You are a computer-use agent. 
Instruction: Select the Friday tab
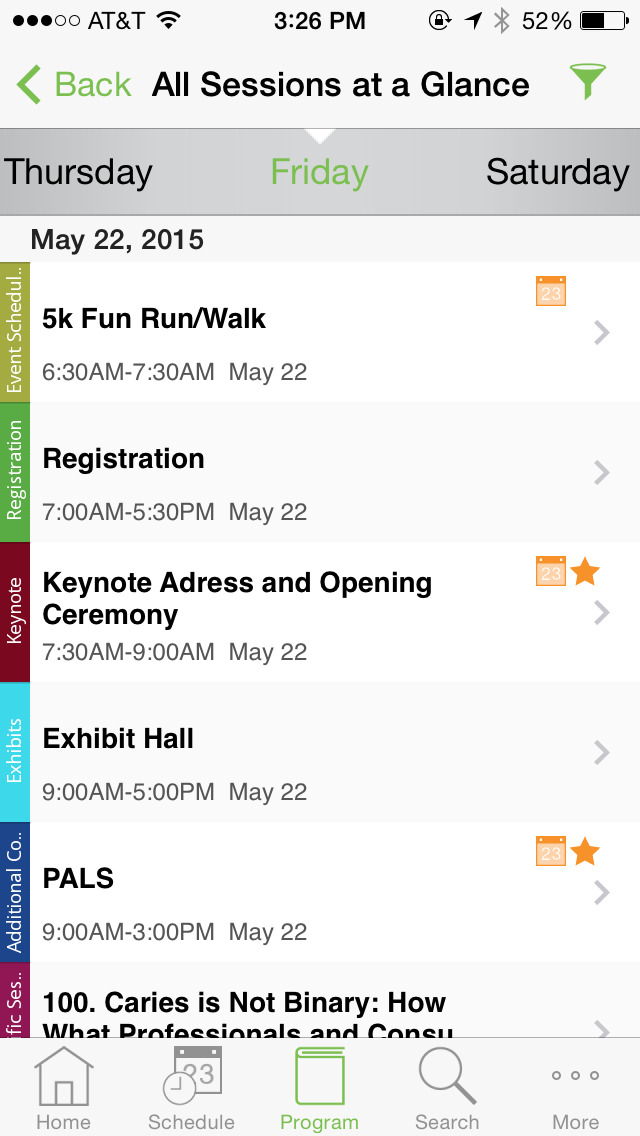[x=320, y=172]
